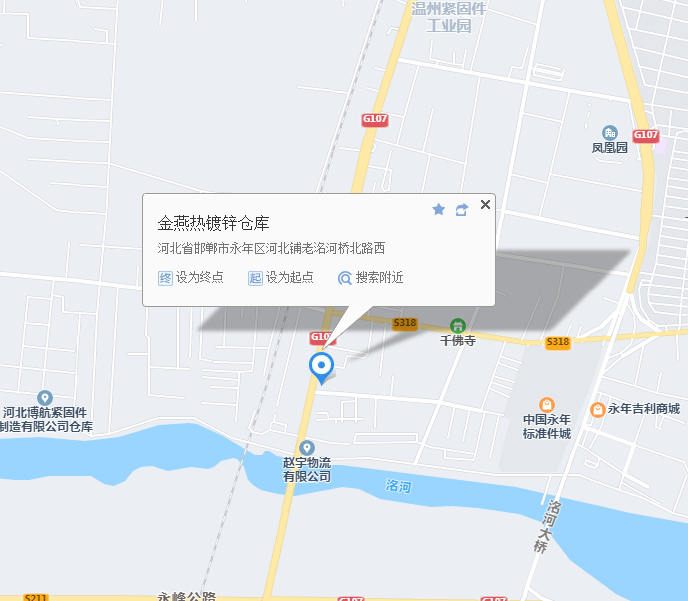
Task: Select the 河北博航紧固件 map marker
Action: point(44,398)
